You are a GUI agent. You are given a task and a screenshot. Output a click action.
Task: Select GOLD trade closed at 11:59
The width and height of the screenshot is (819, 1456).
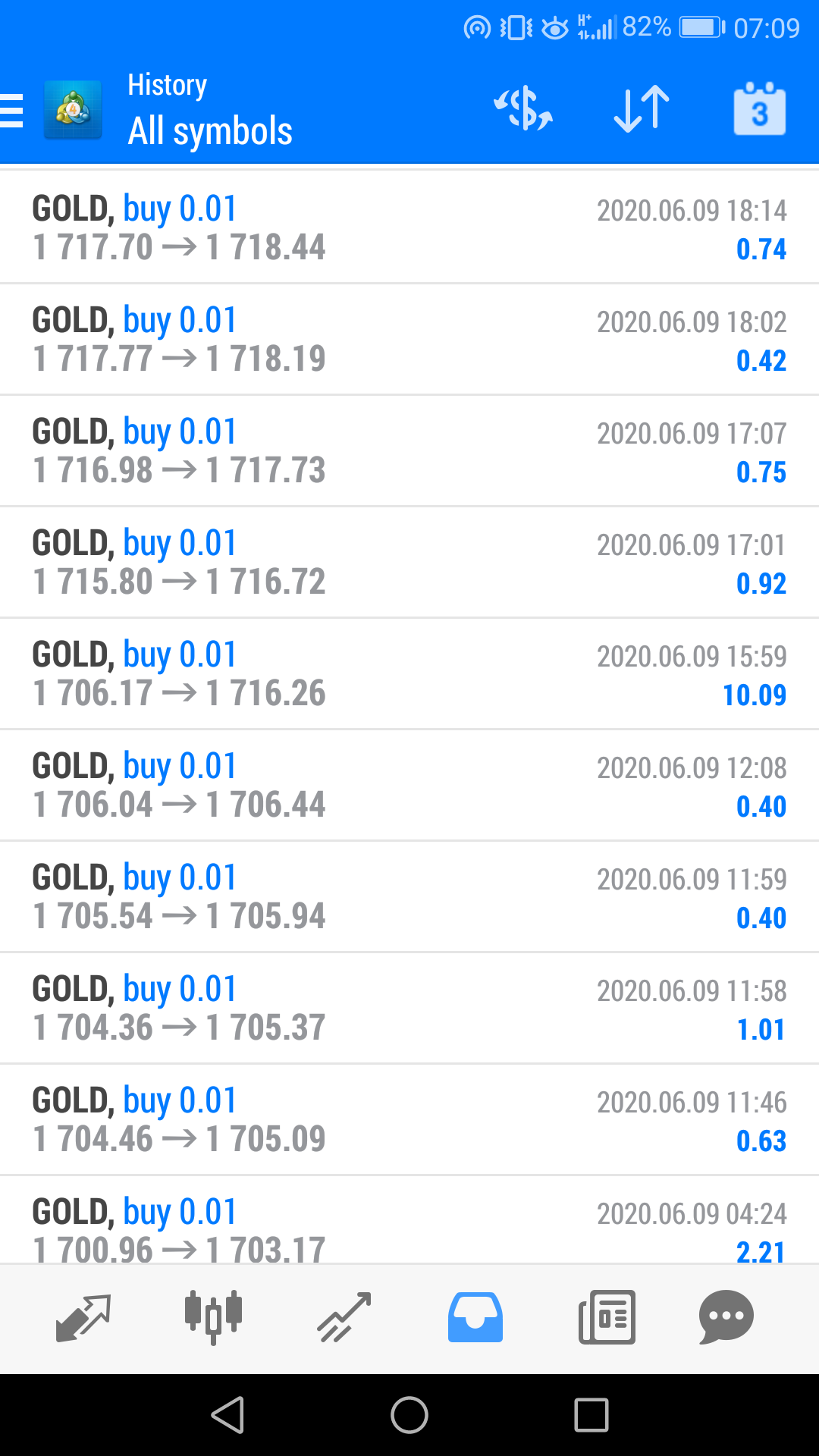(409, 896)
